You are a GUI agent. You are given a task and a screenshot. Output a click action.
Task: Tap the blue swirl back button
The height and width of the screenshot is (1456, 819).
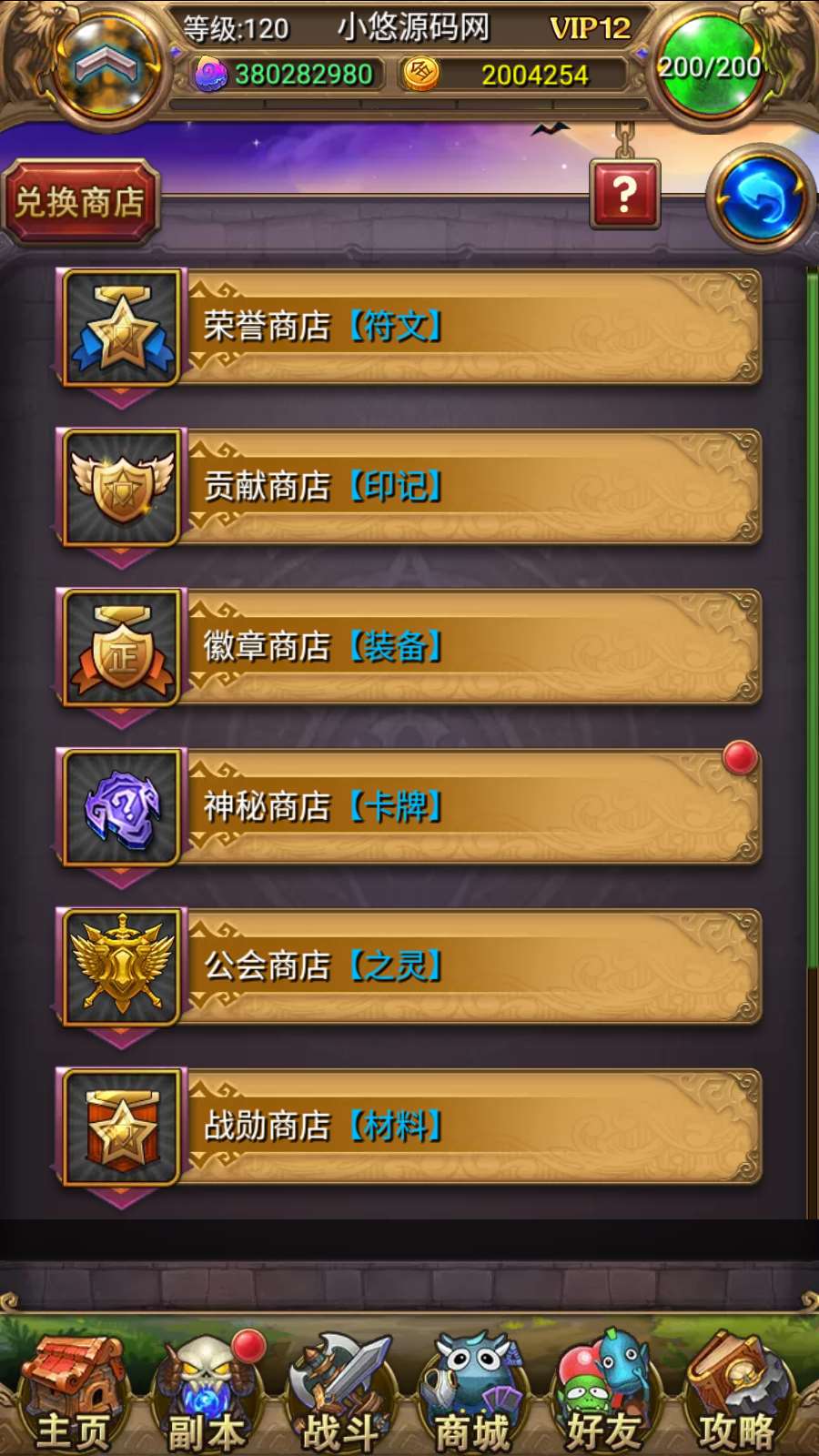coord(761,197)
